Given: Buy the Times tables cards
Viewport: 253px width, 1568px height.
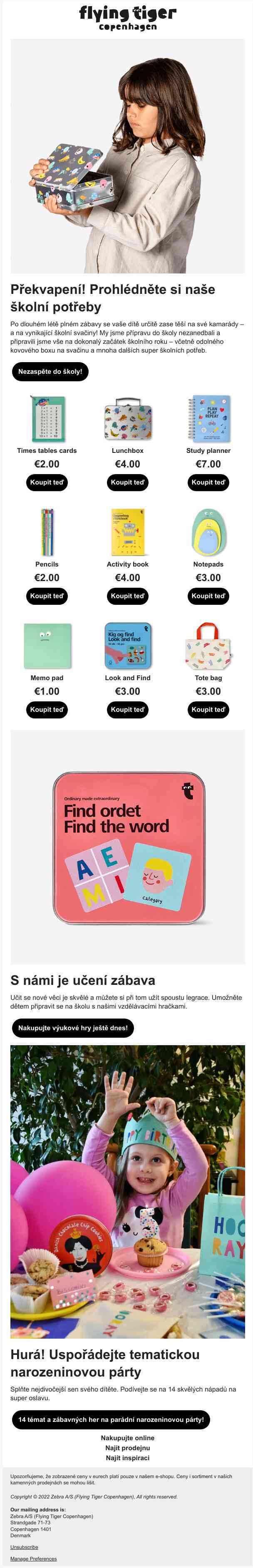Looking at the screenshot, I should [x=47, y=482].
